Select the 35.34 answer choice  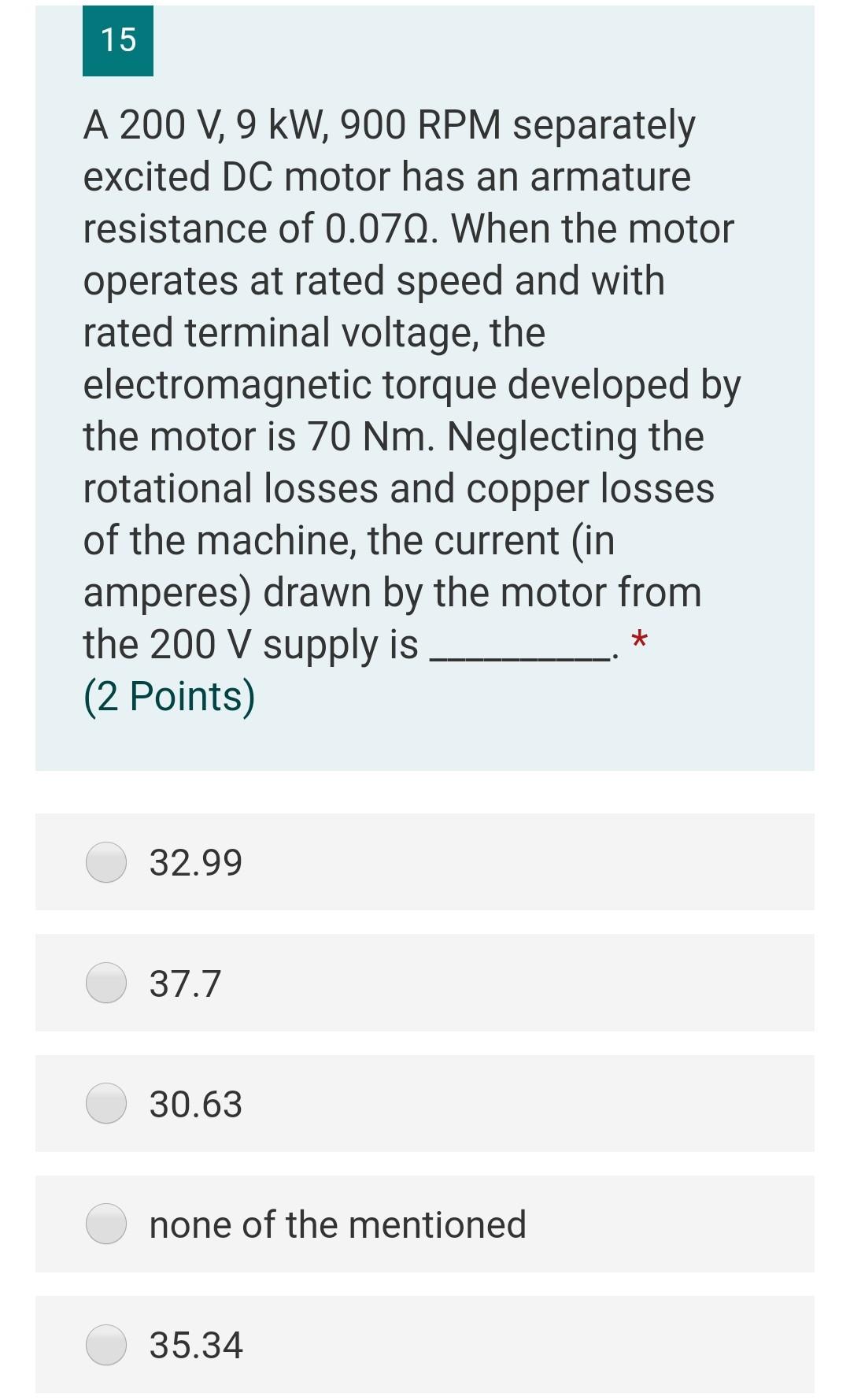point(106,1344)
